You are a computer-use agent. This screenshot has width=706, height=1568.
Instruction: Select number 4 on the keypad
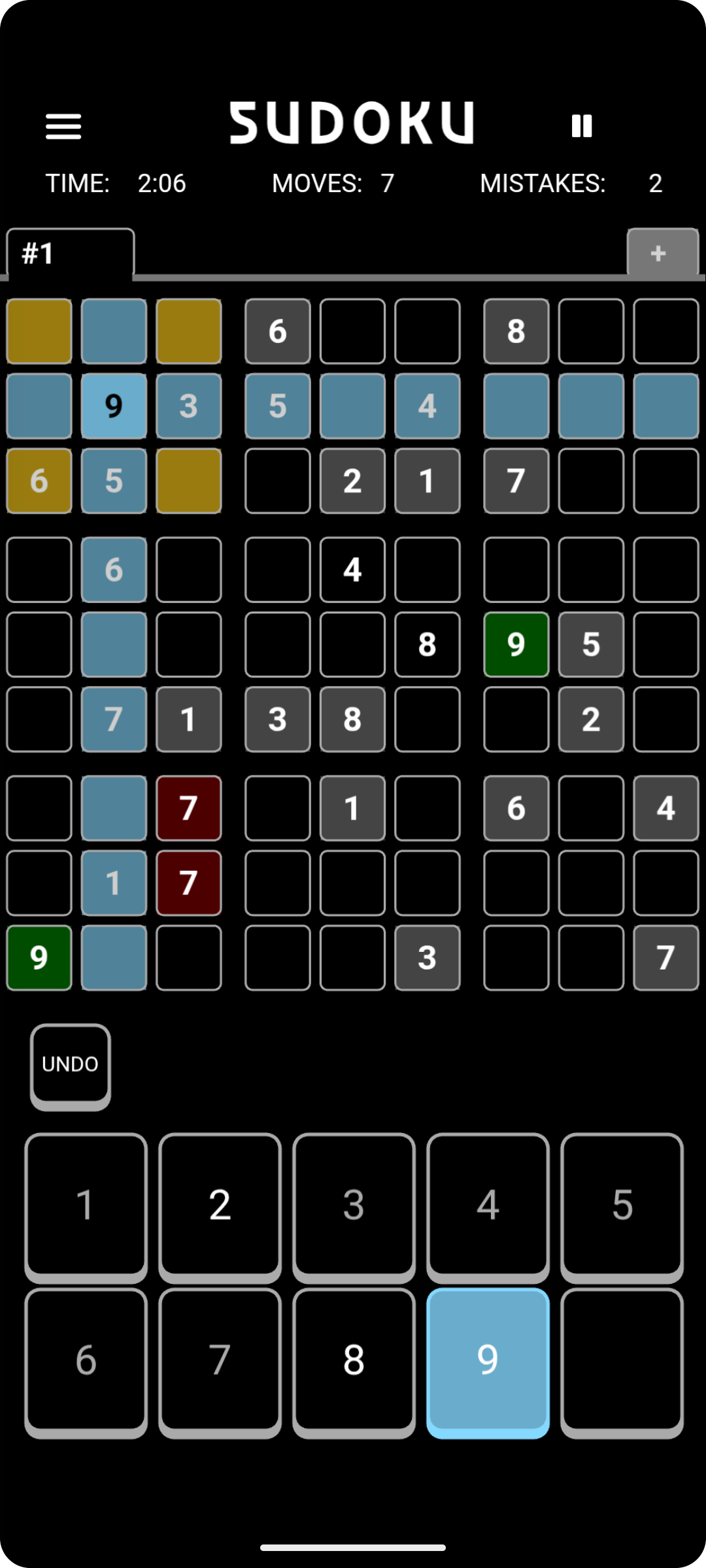coord(488,1204)
